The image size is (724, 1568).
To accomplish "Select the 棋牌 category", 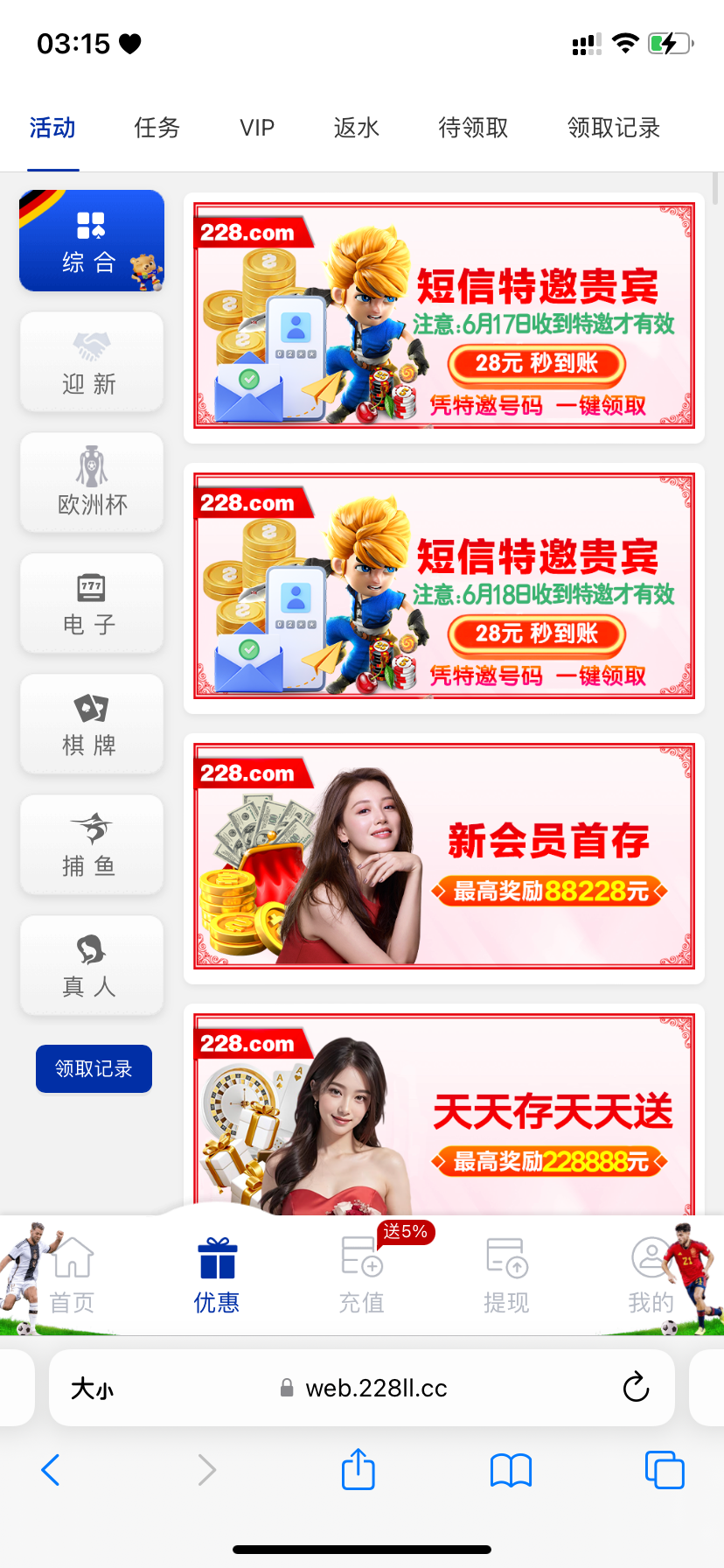I will pyautogui.click(x=91, y=724).
